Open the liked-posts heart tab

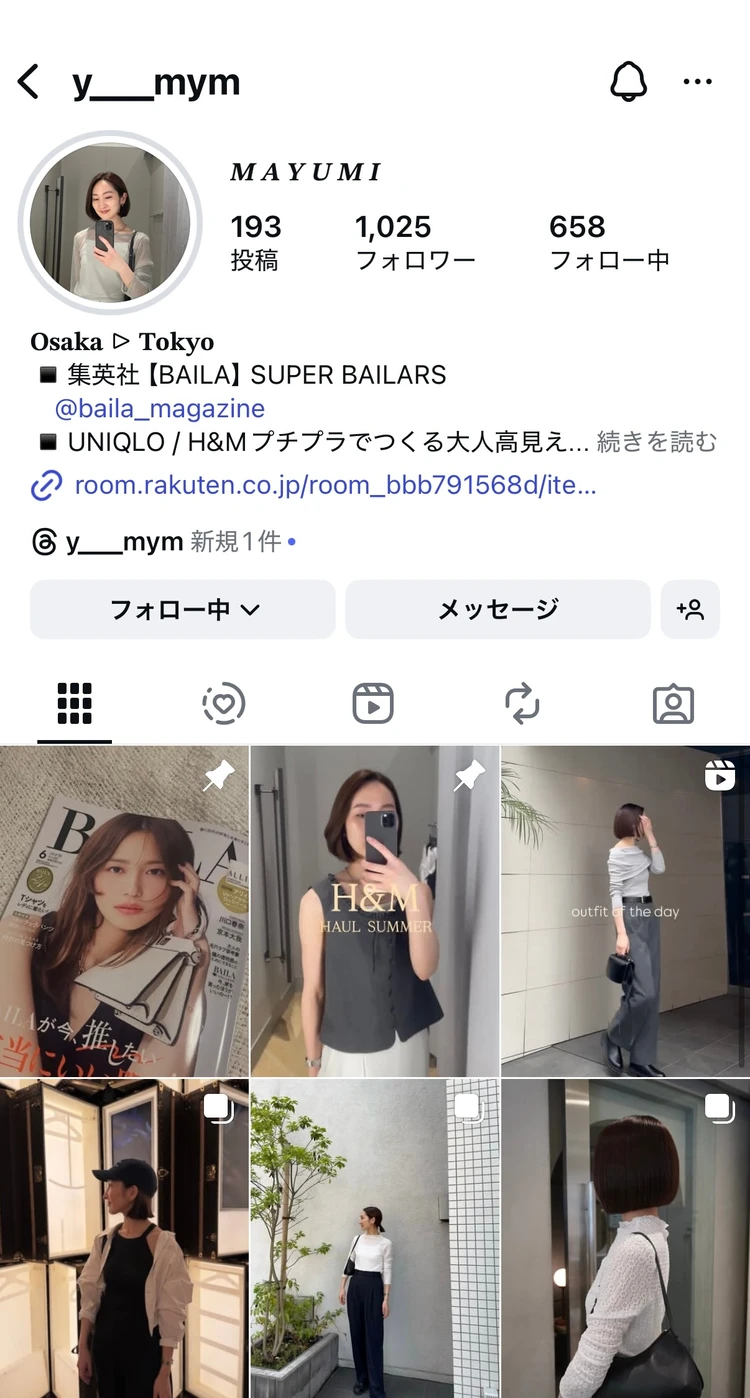tap(224, 703)
